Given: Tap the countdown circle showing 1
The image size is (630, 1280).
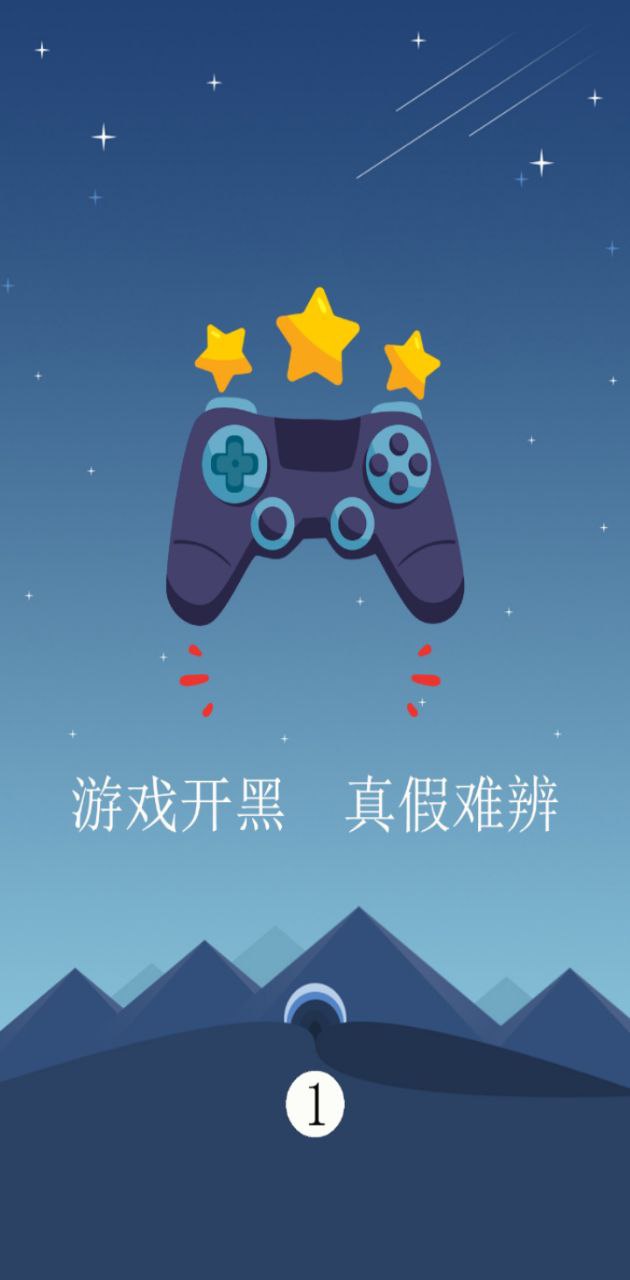Looking at the screenshot, I should point(315,1107).
